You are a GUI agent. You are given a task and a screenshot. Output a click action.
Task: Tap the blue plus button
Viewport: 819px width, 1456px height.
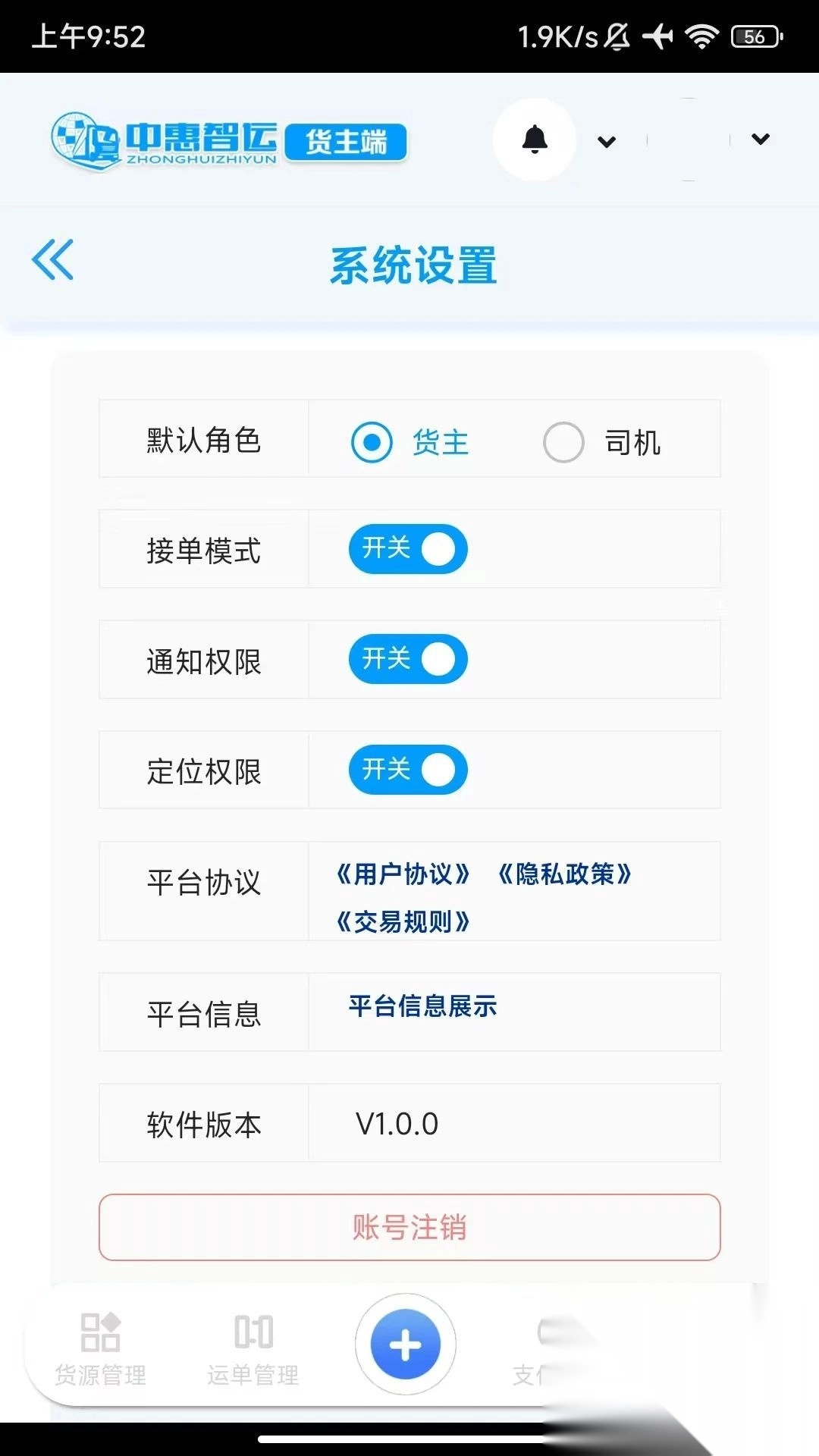(406, 1345)
